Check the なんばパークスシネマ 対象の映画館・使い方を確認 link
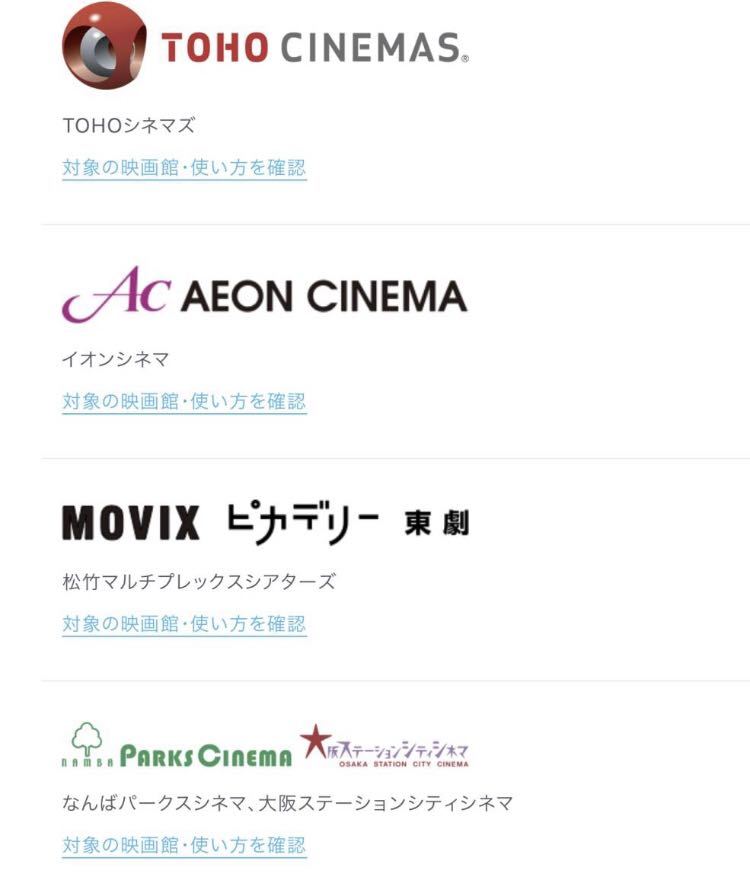750x896 pixels. click(184, 845)
